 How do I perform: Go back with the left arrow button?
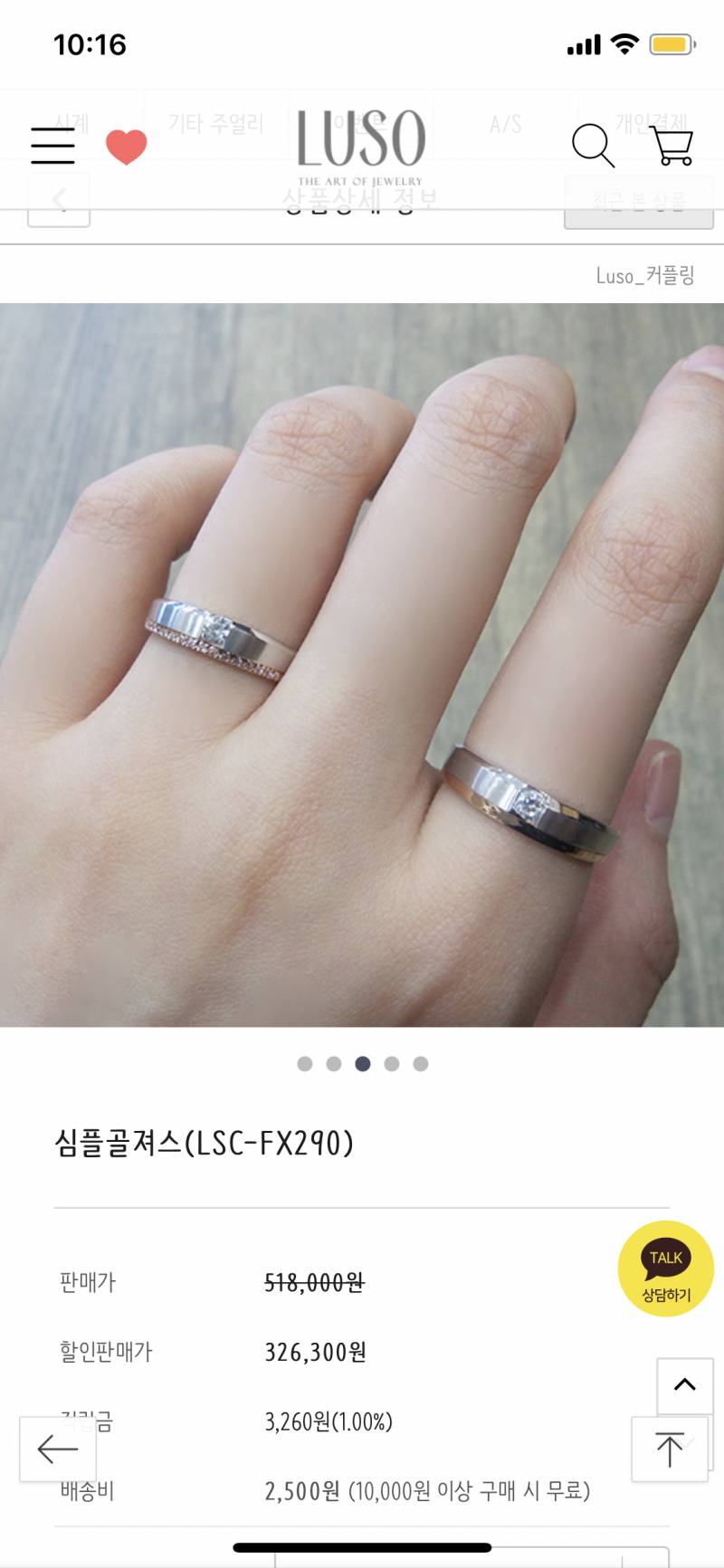pyautogui.click(x=58, y=1449)
